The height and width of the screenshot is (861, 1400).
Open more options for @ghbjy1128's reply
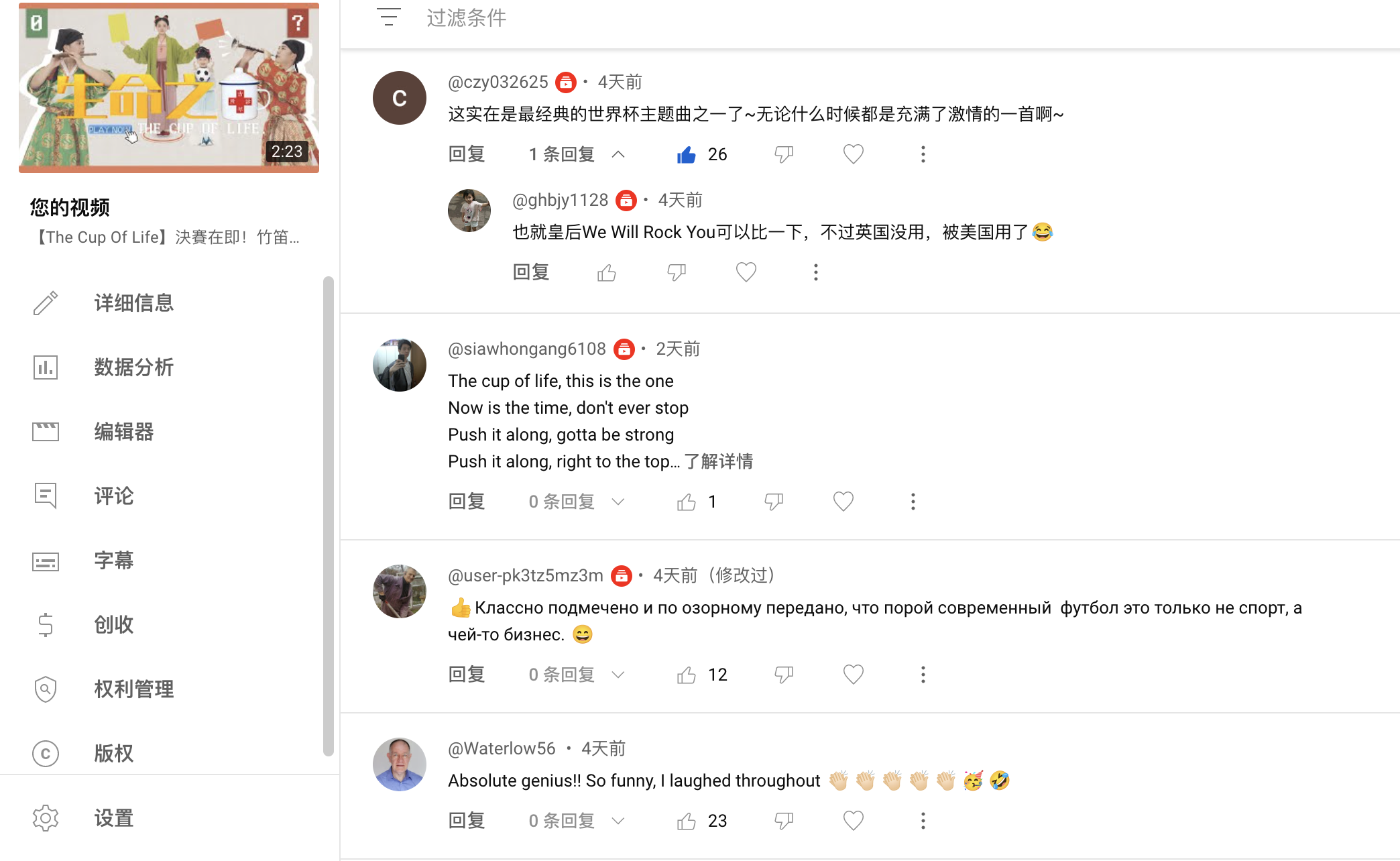click(x=815, y=272)
